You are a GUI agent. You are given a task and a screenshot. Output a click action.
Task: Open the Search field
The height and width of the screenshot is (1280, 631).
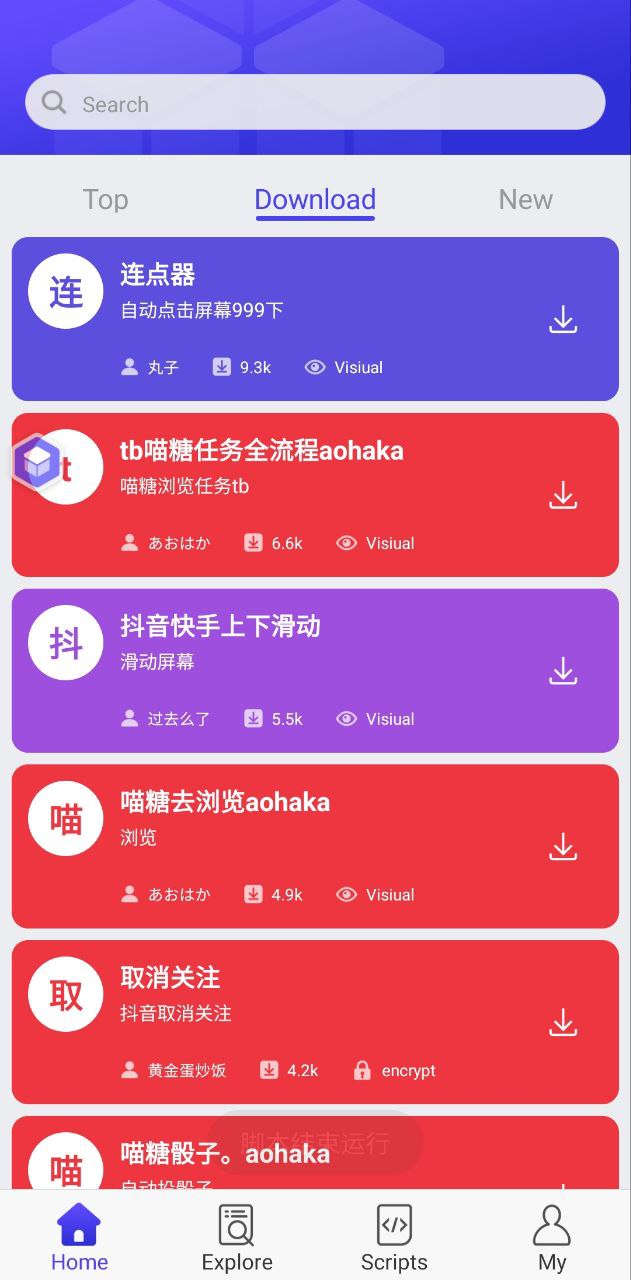click(x=315, y=103)
